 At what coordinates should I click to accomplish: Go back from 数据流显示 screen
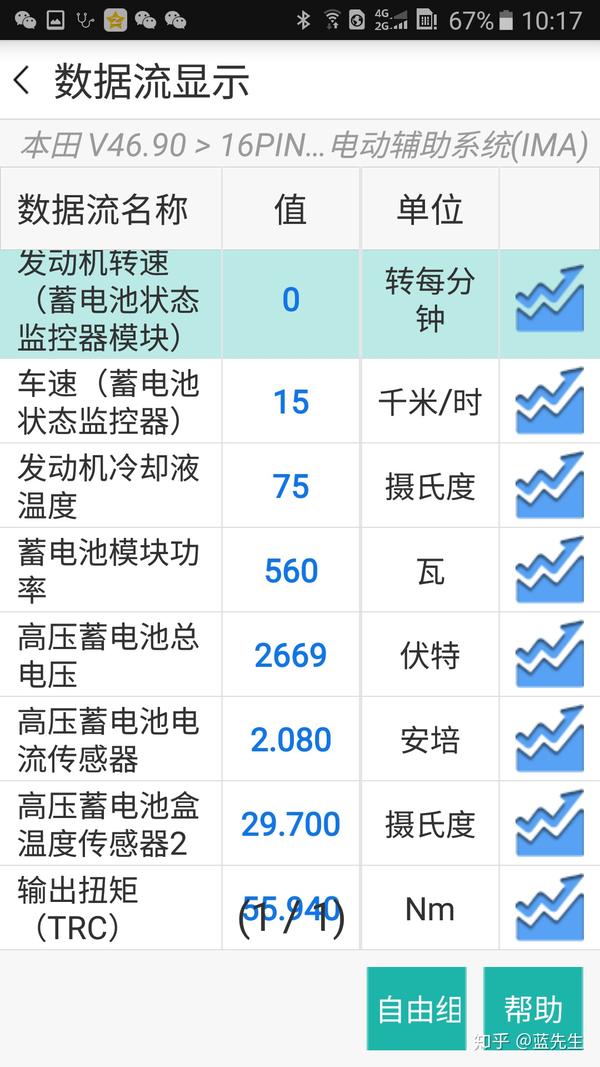(x=22, y=81)
